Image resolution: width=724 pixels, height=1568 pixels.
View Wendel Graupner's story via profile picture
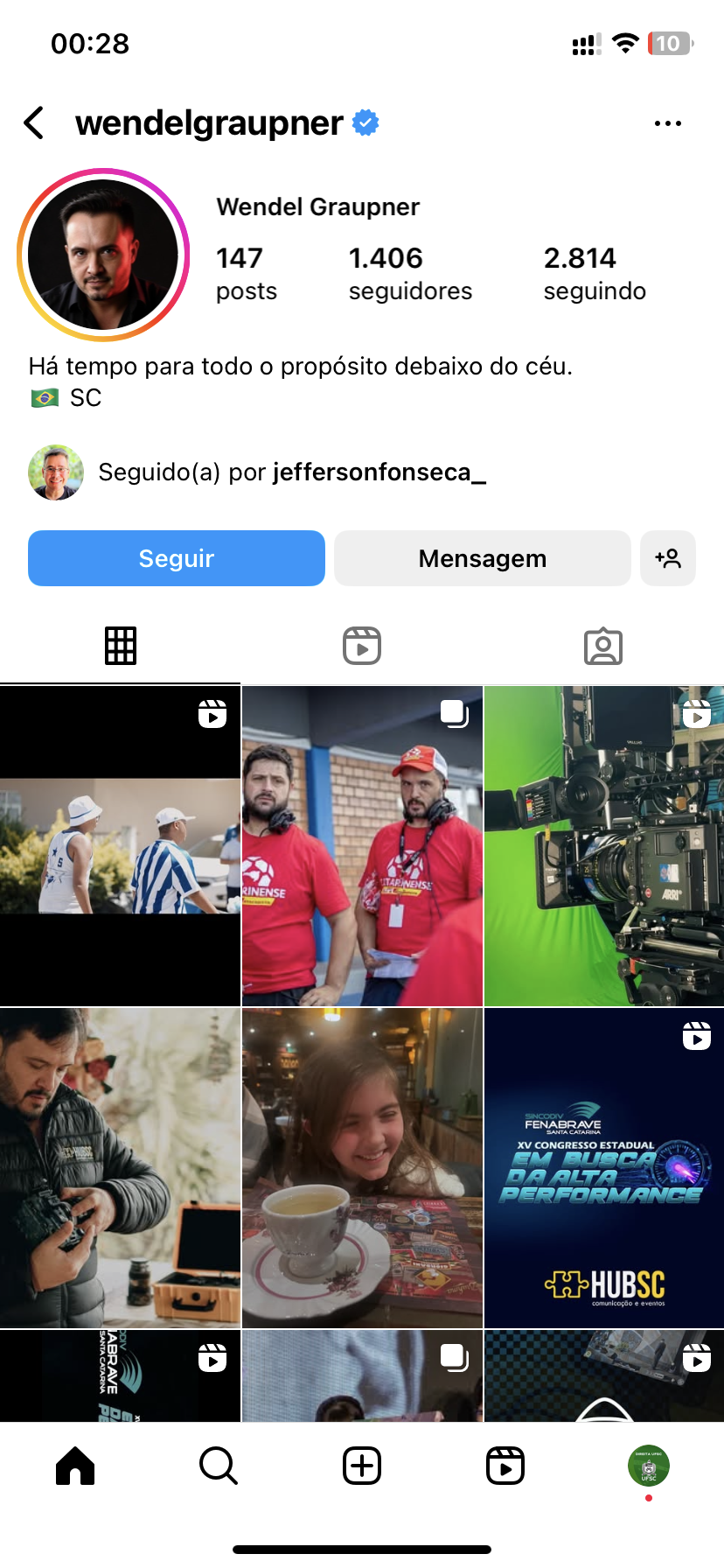(103, 255)
